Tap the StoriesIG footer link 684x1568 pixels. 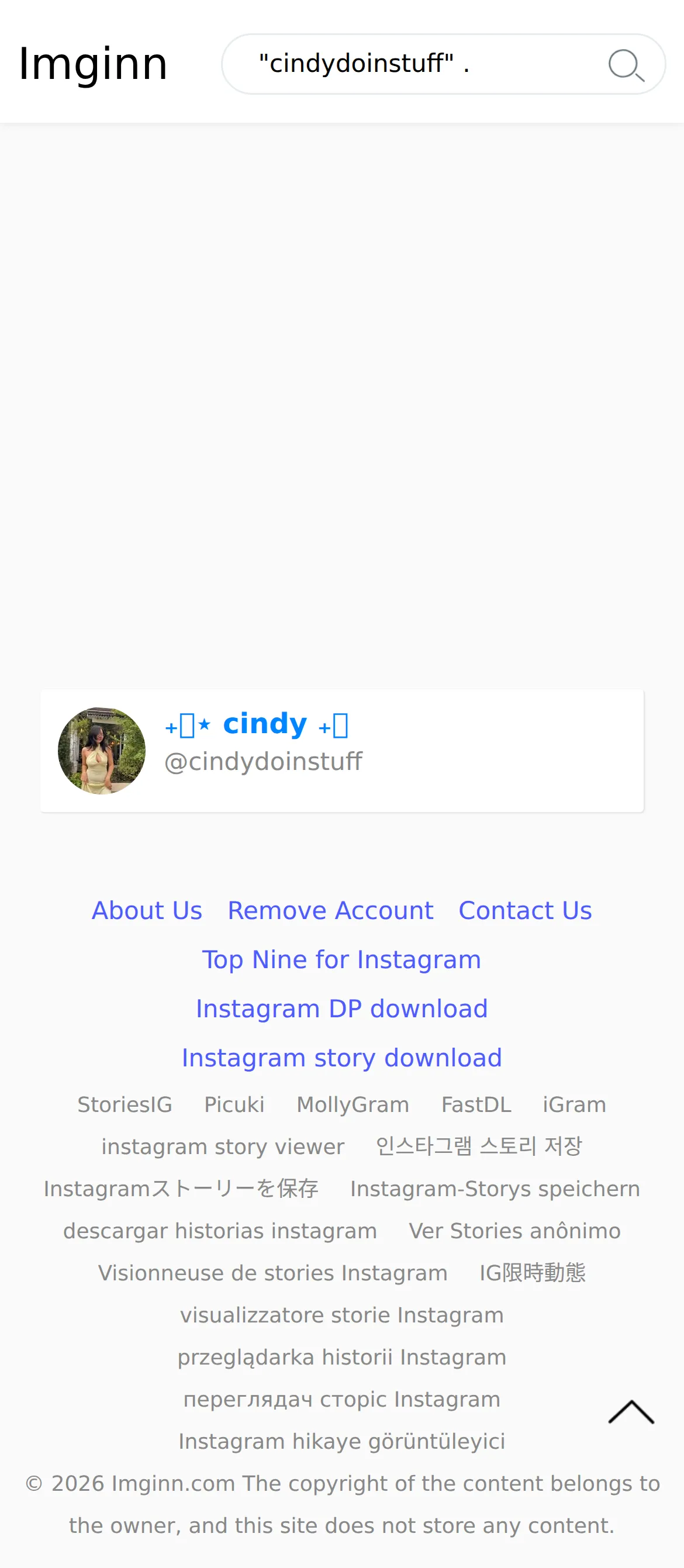click(x=125, y=1105)
